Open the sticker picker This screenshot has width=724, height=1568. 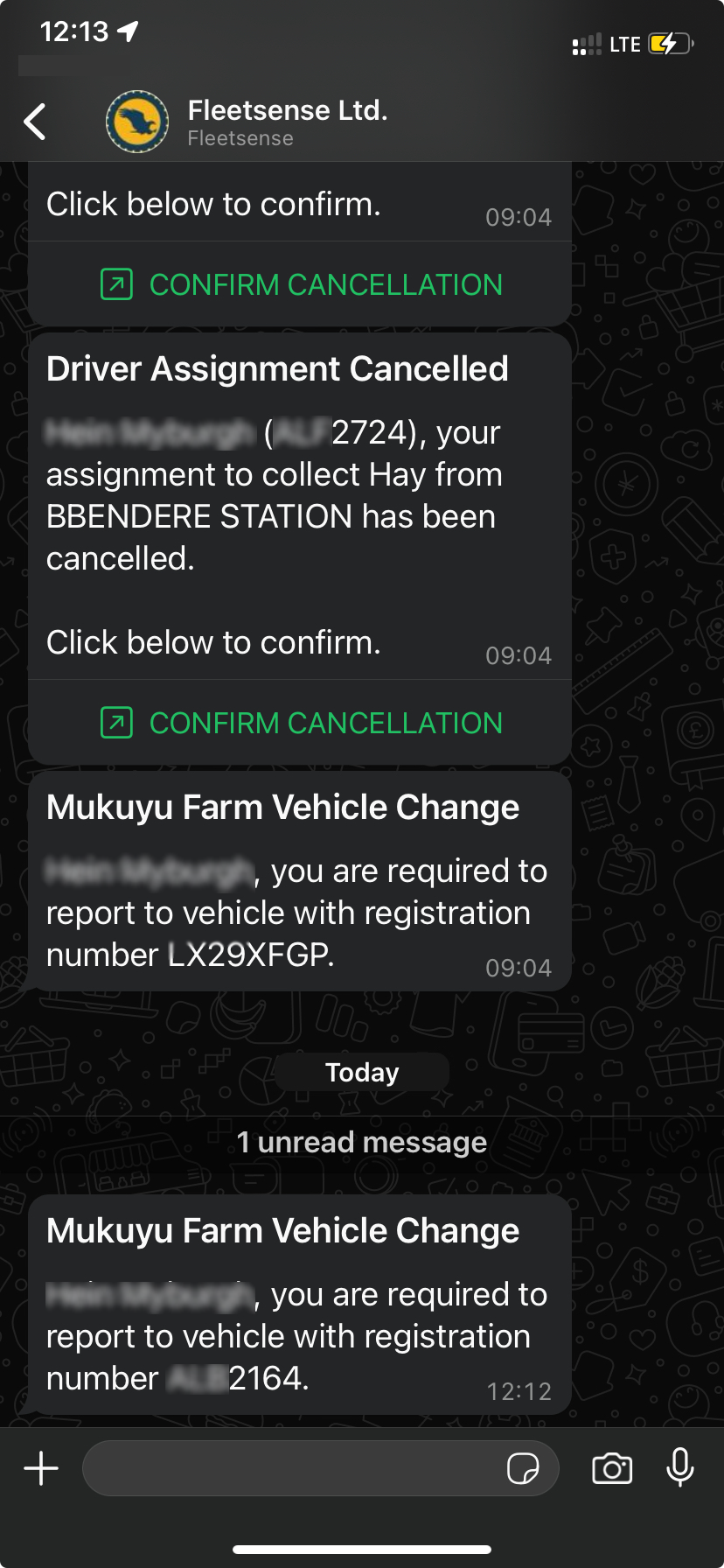coord(523,1468)
